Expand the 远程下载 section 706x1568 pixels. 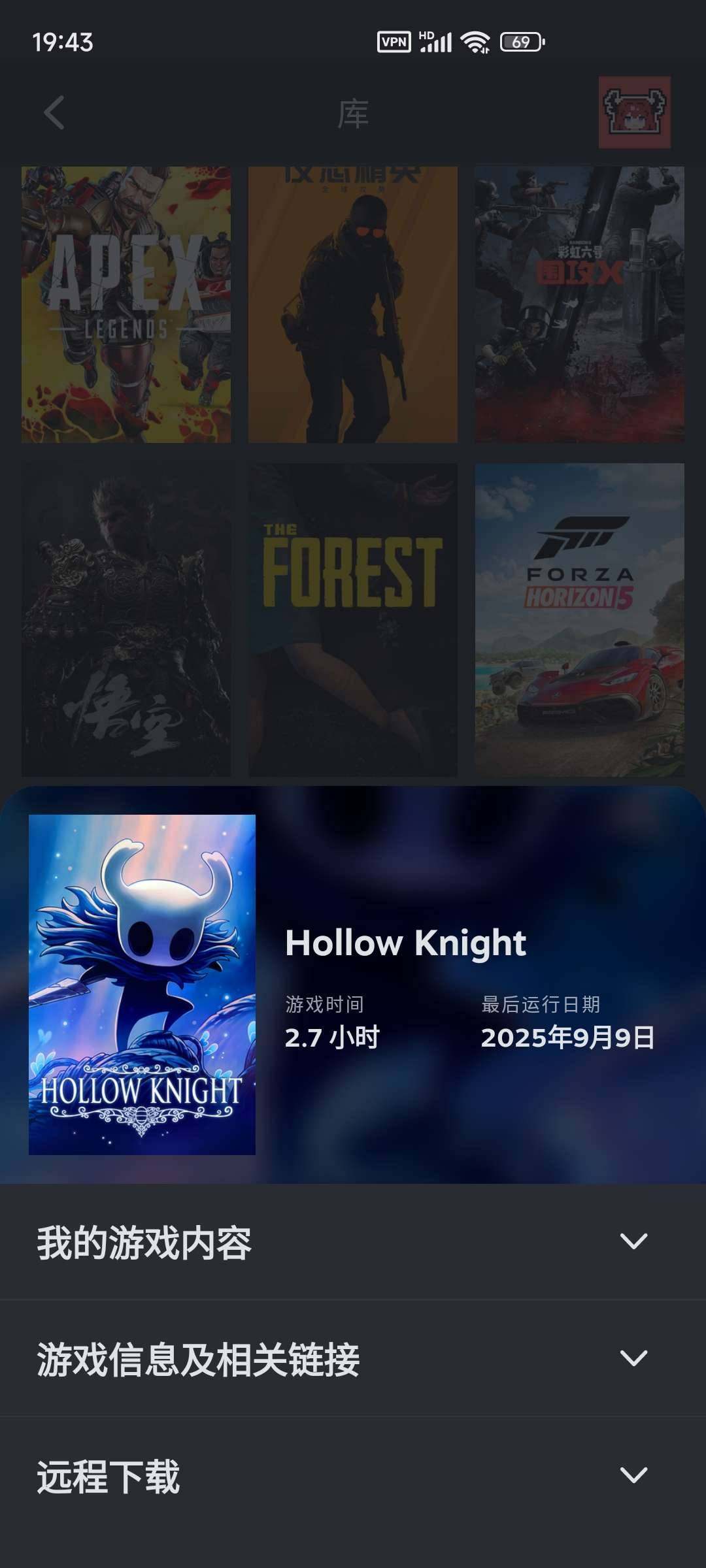(x=353, y=1475)
